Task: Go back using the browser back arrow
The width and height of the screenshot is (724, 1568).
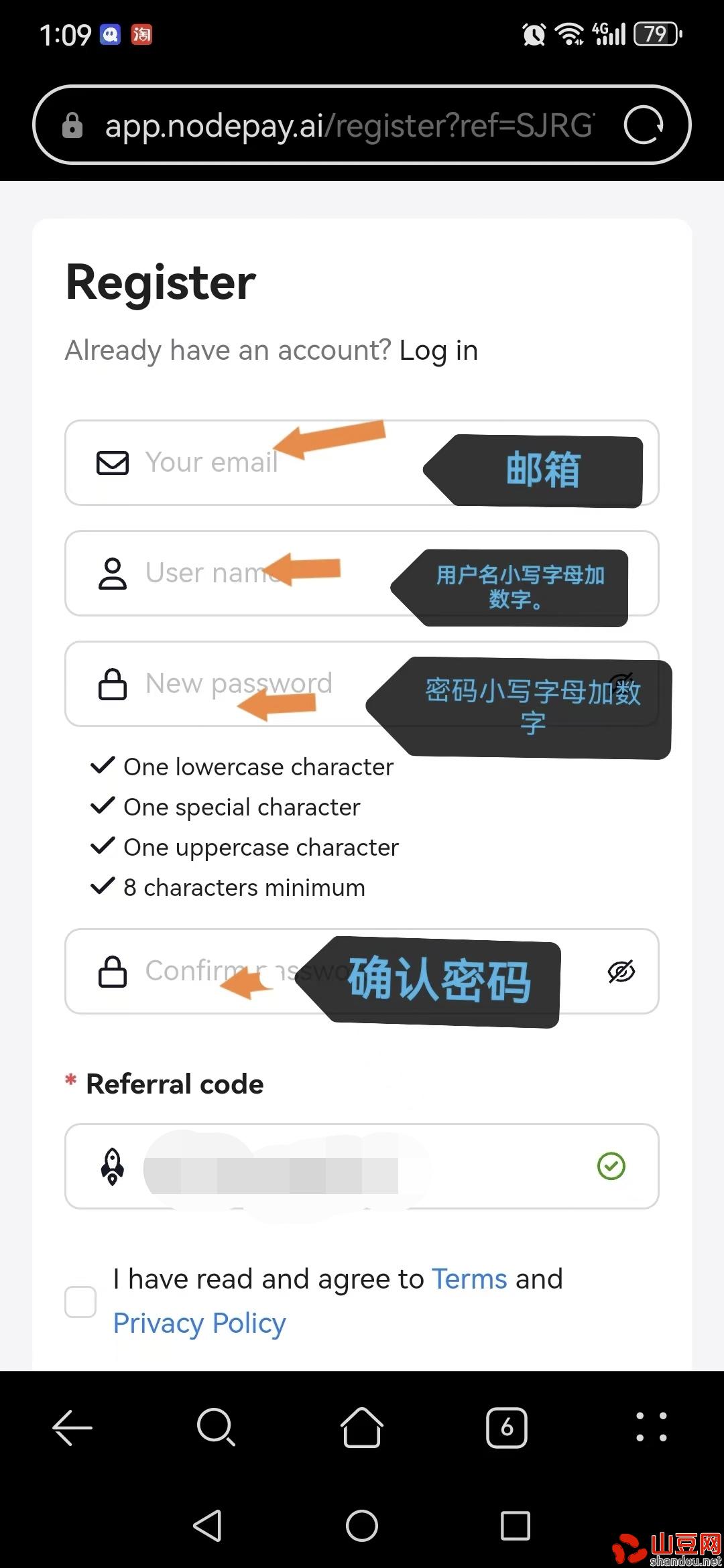Action: [x=72, y=1427]
